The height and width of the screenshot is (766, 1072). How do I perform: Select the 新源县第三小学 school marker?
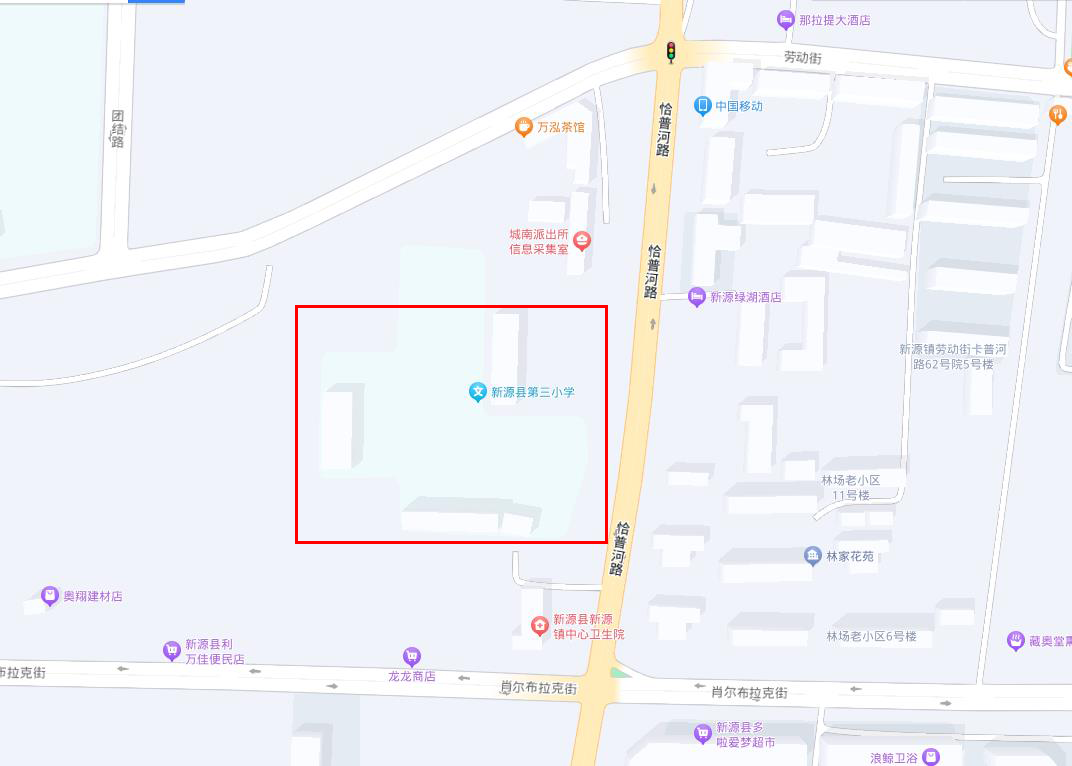[x=478, y=392]
